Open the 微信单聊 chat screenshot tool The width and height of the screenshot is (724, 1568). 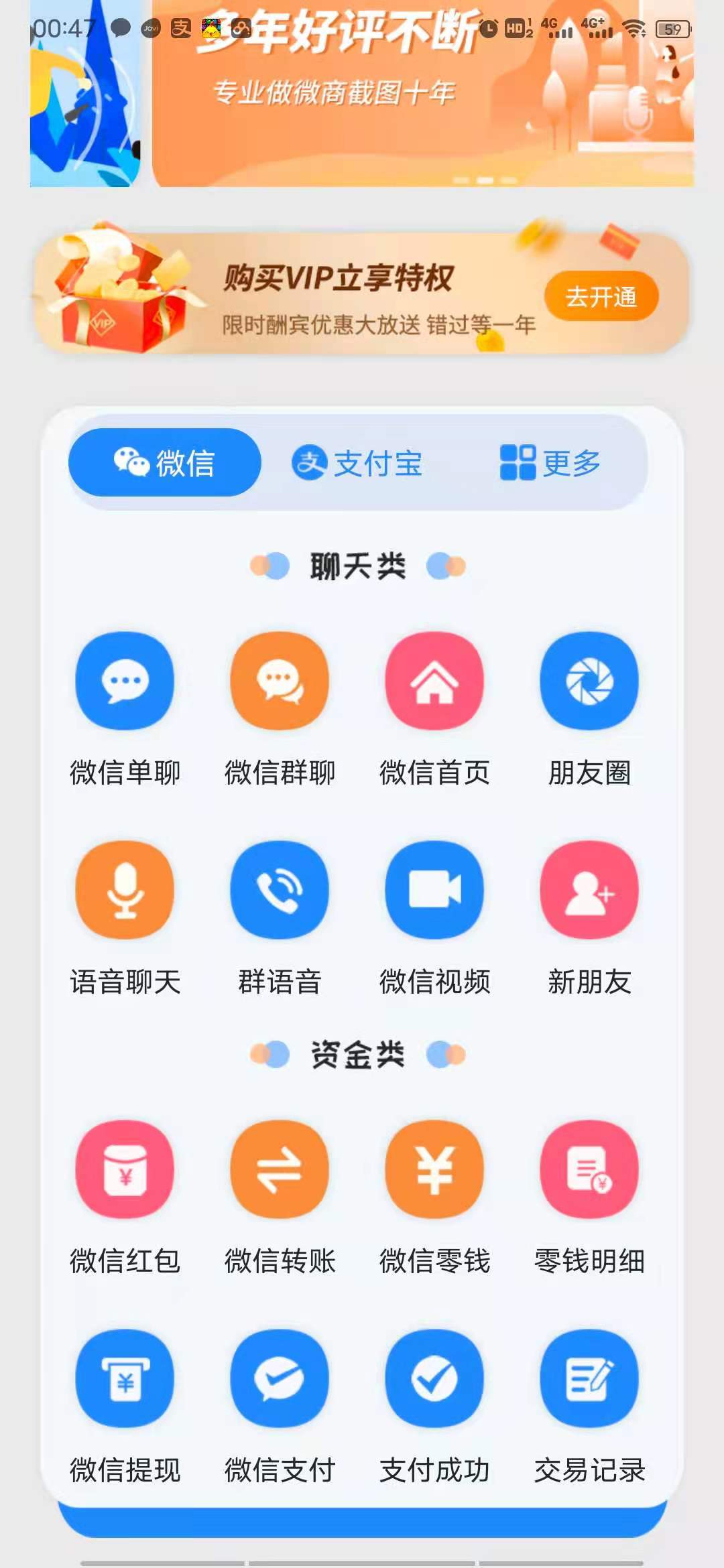tap(125, 681)
